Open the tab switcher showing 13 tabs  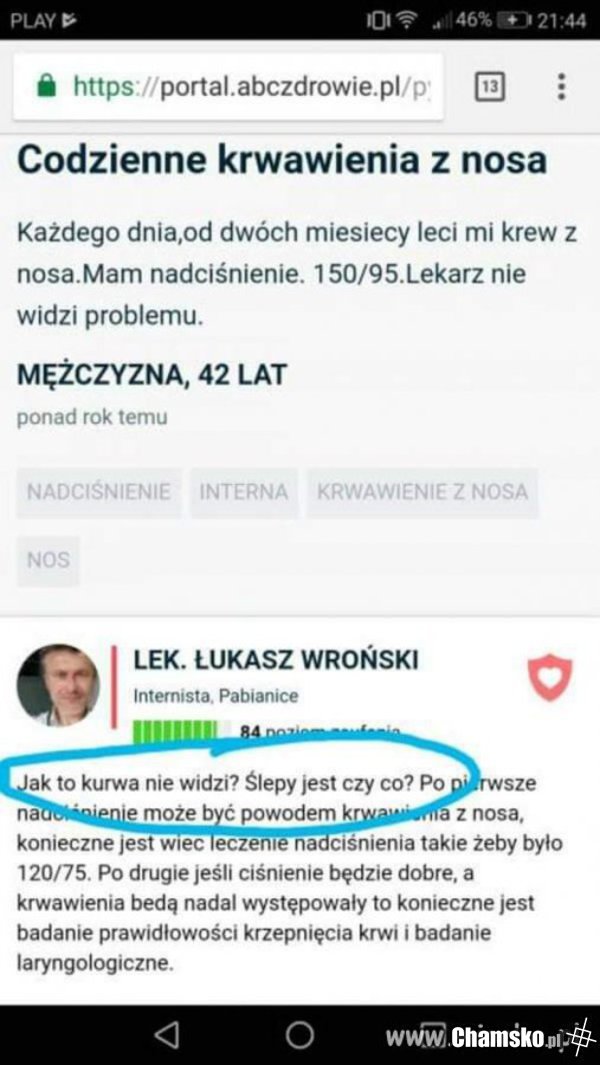pos(488,87)
